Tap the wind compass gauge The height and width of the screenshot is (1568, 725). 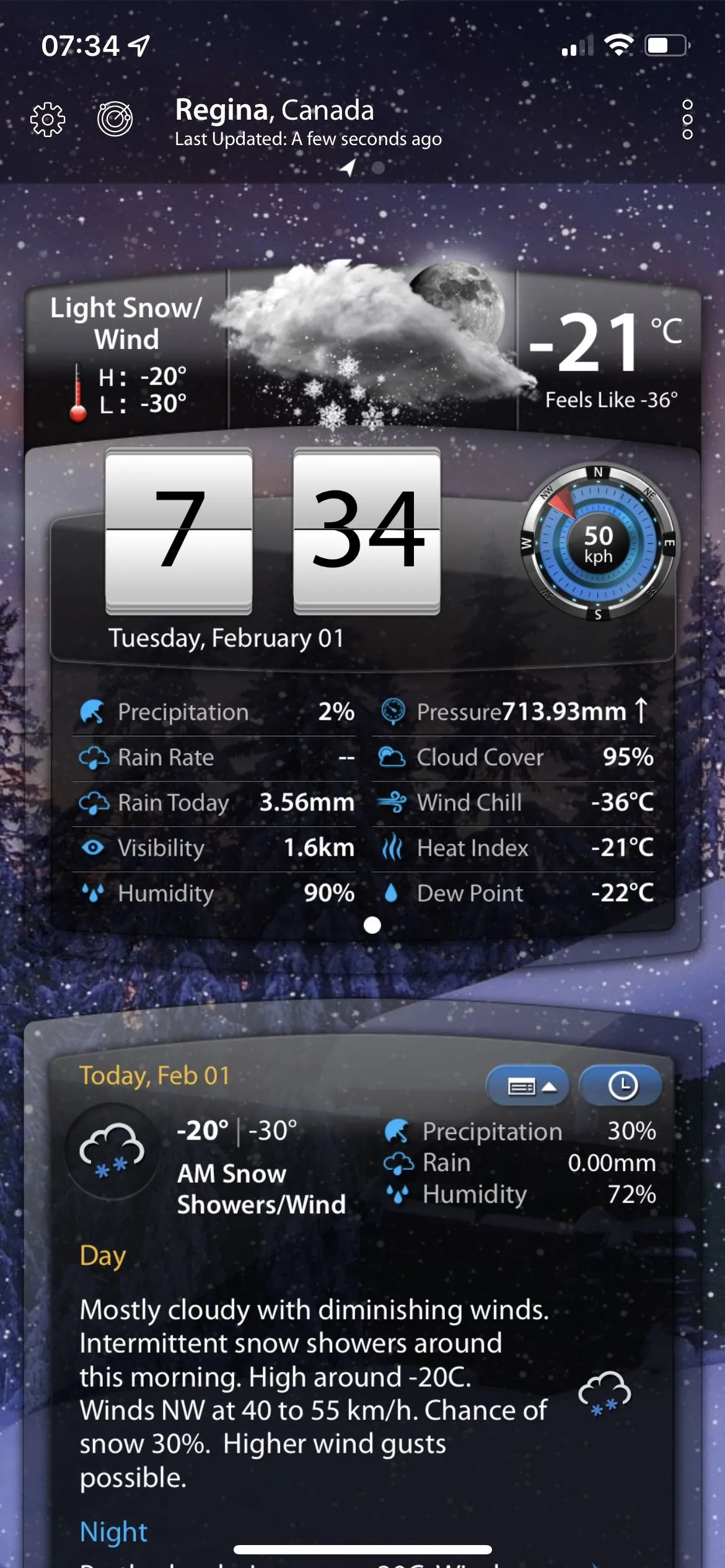(598, 543)
